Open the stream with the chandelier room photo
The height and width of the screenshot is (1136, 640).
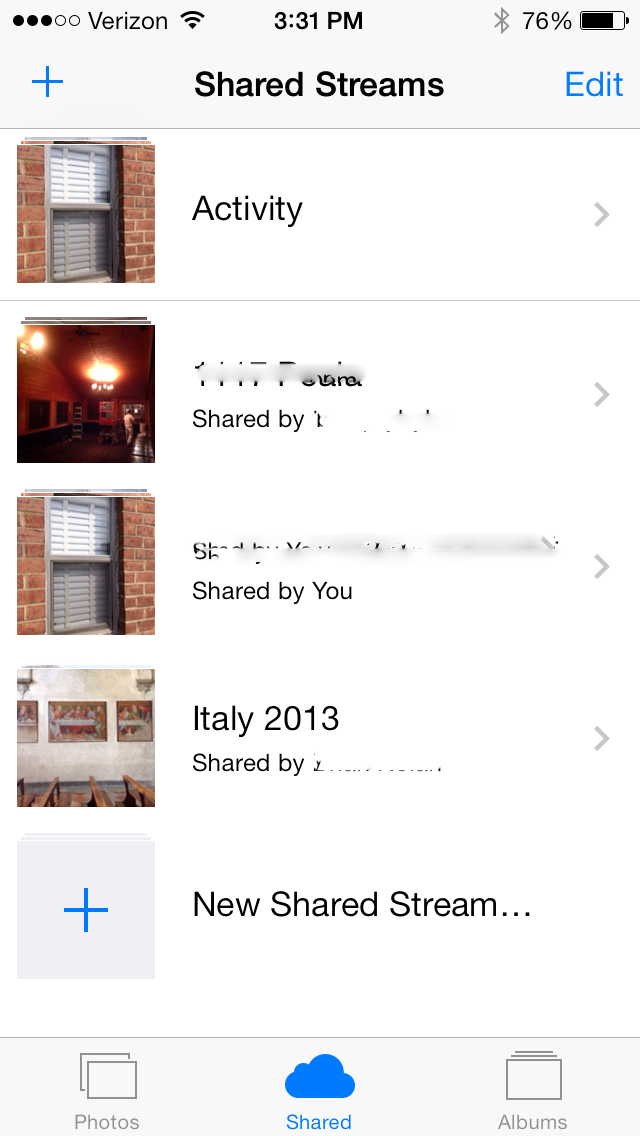(x=320, y=394)
